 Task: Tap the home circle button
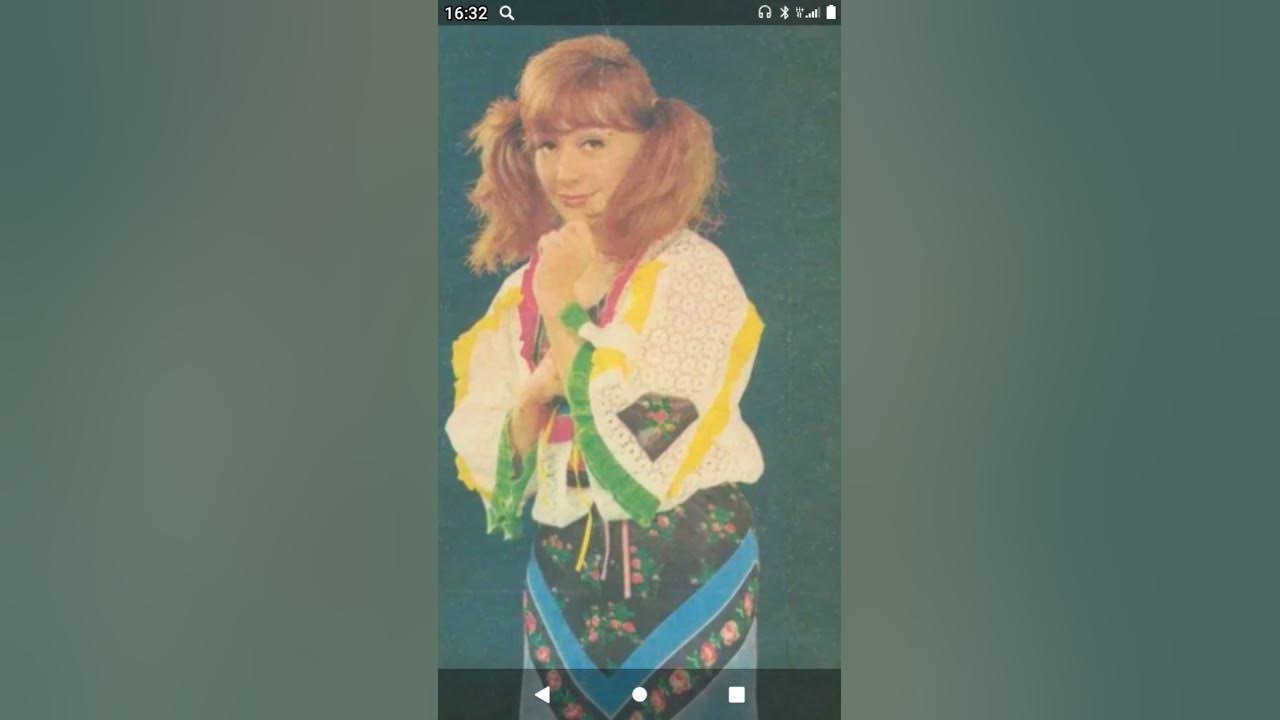pyautogui.click(x=639, y=694)
